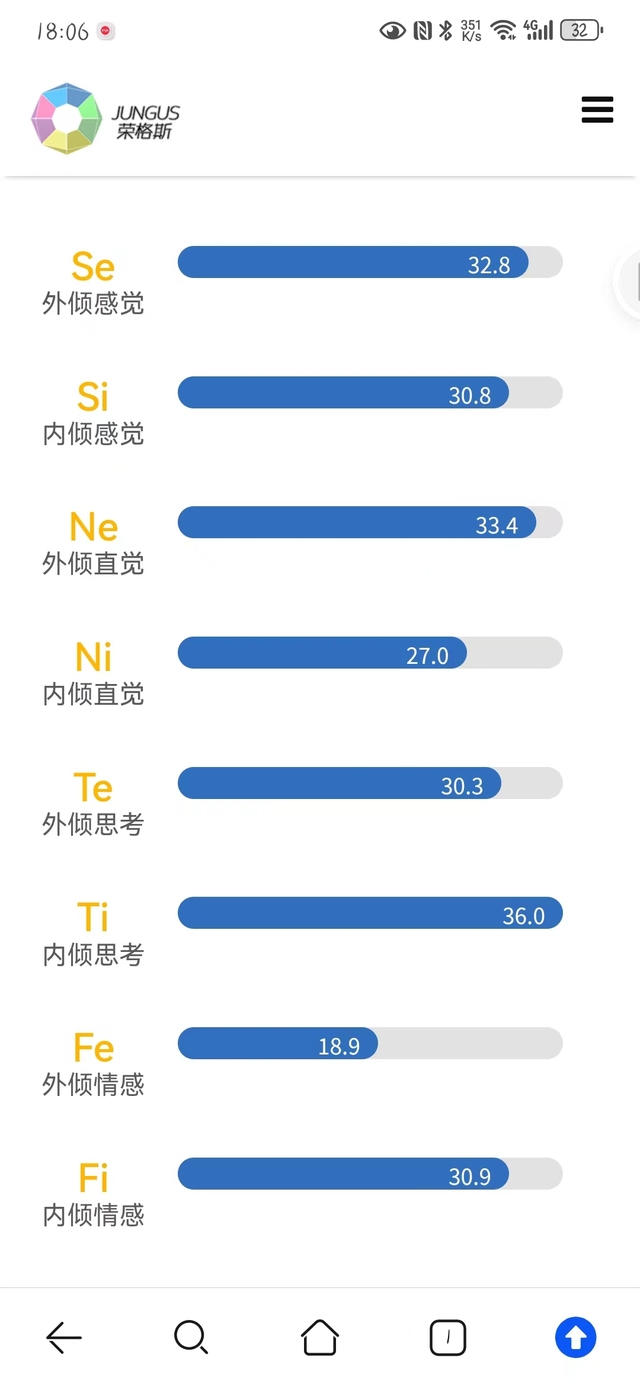Go back with the browser back arrow
The height and width of the screenshot is (1387, 640).
[64, 1337]
